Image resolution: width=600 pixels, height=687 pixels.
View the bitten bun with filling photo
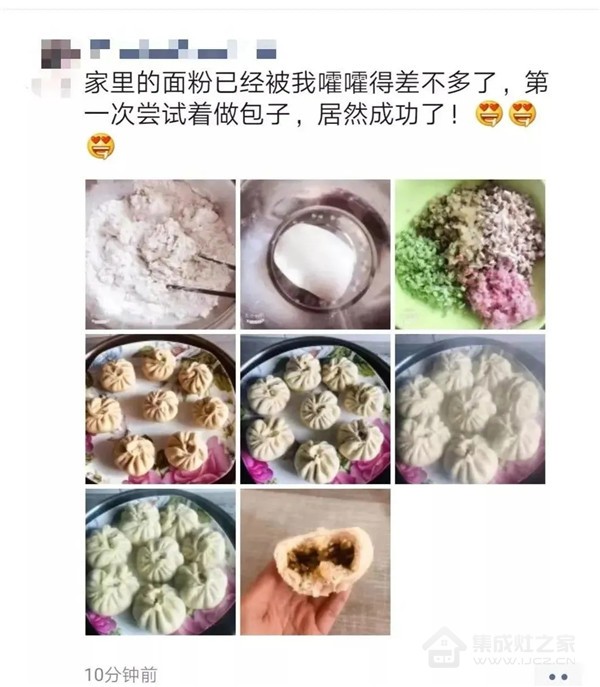pos(315,562)
